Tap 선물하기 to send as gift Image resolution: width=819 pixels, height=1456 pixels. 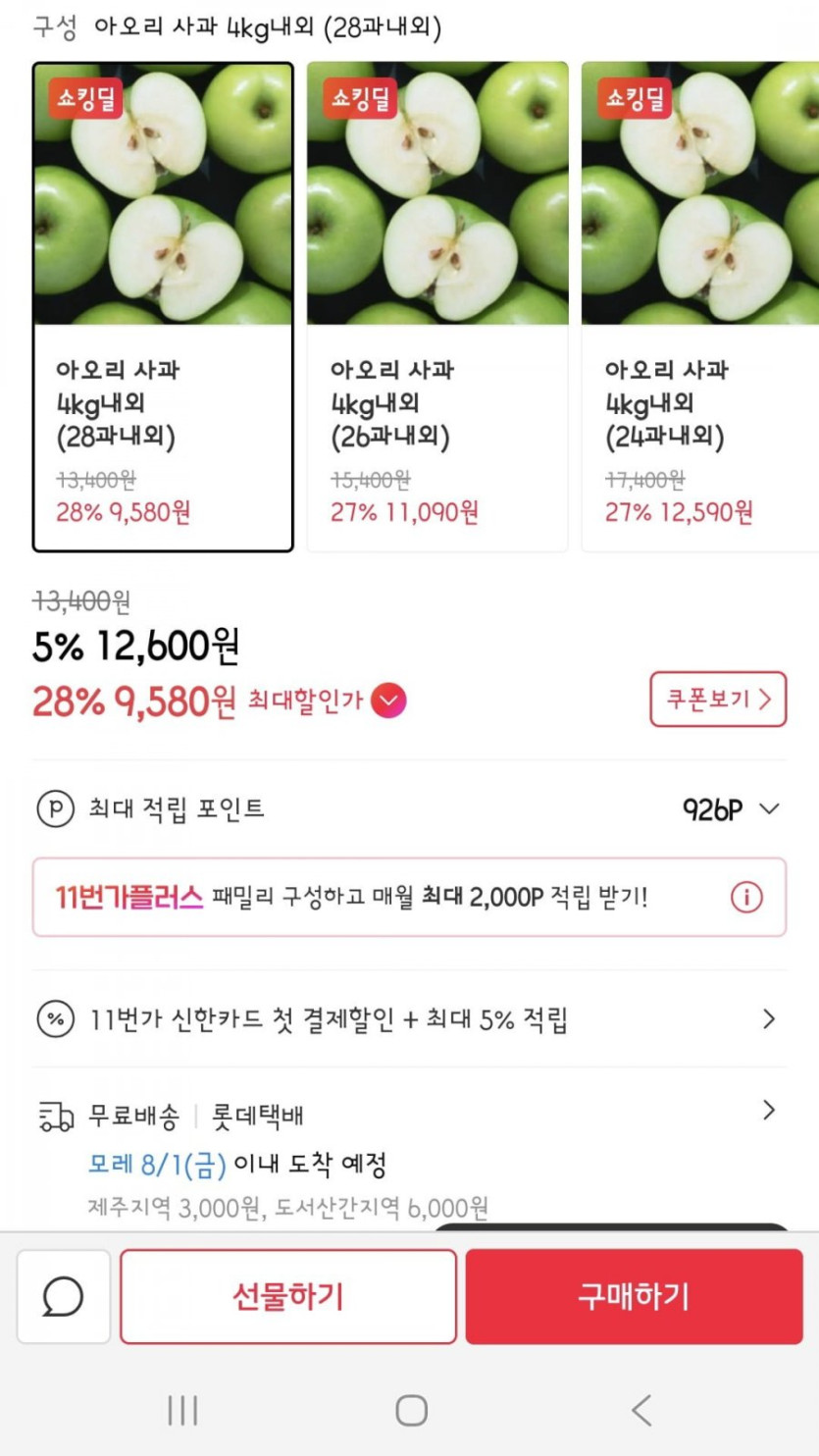(x=288, y=1296)
